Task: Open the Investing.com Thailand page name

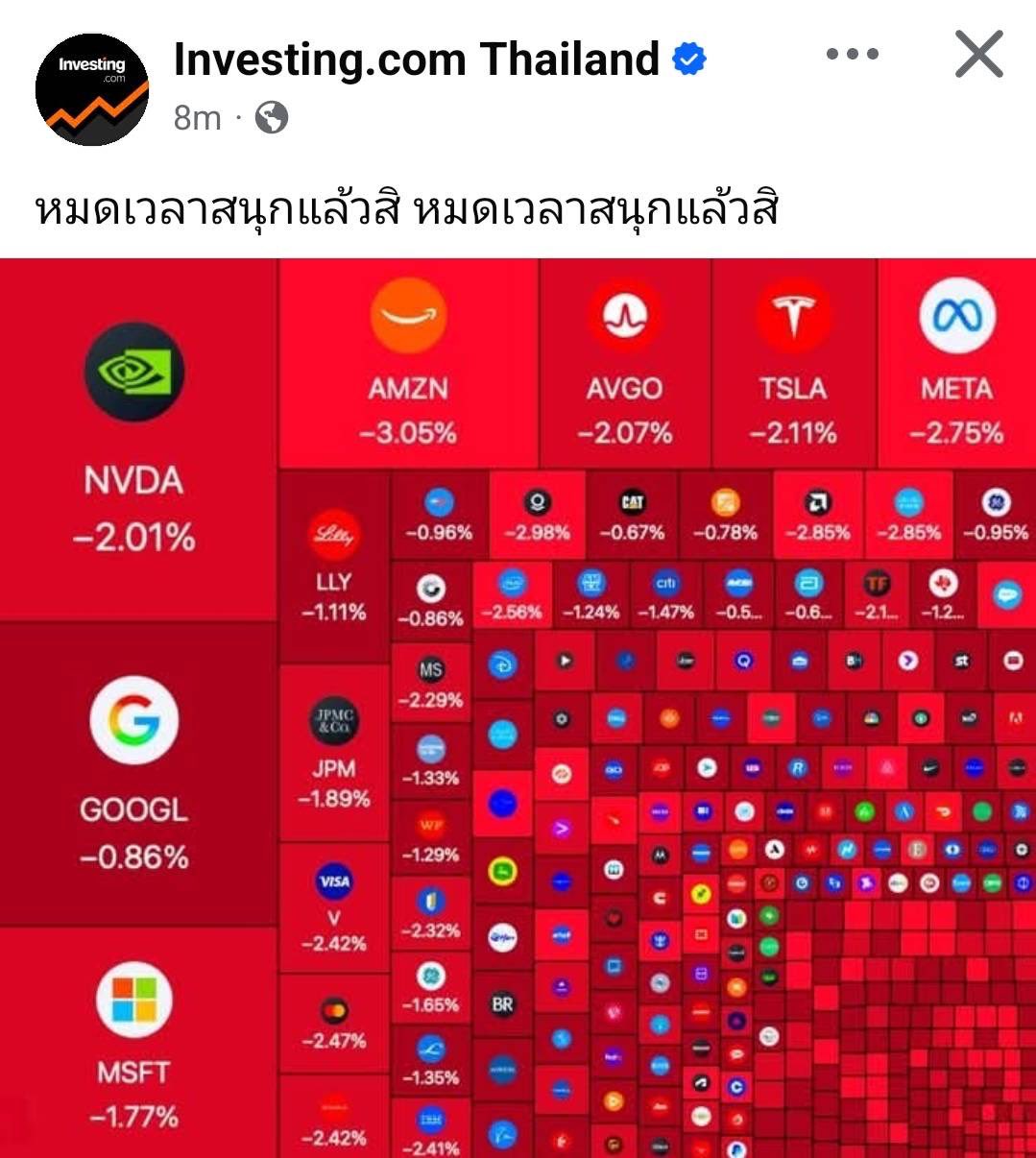Action: [x=416, y=60]
